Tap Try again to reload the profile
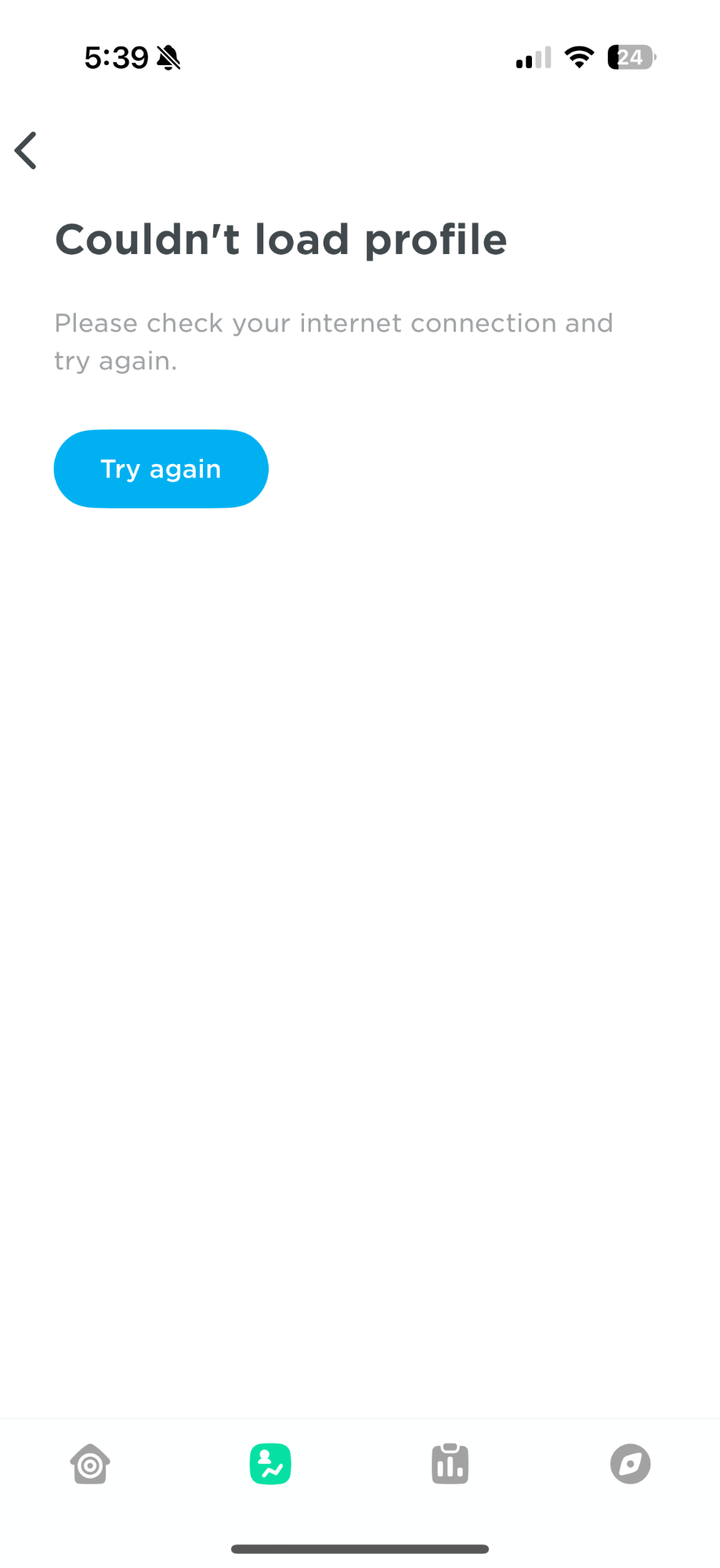This screenshot has height=1568, width=720. [x=161, y=469]
